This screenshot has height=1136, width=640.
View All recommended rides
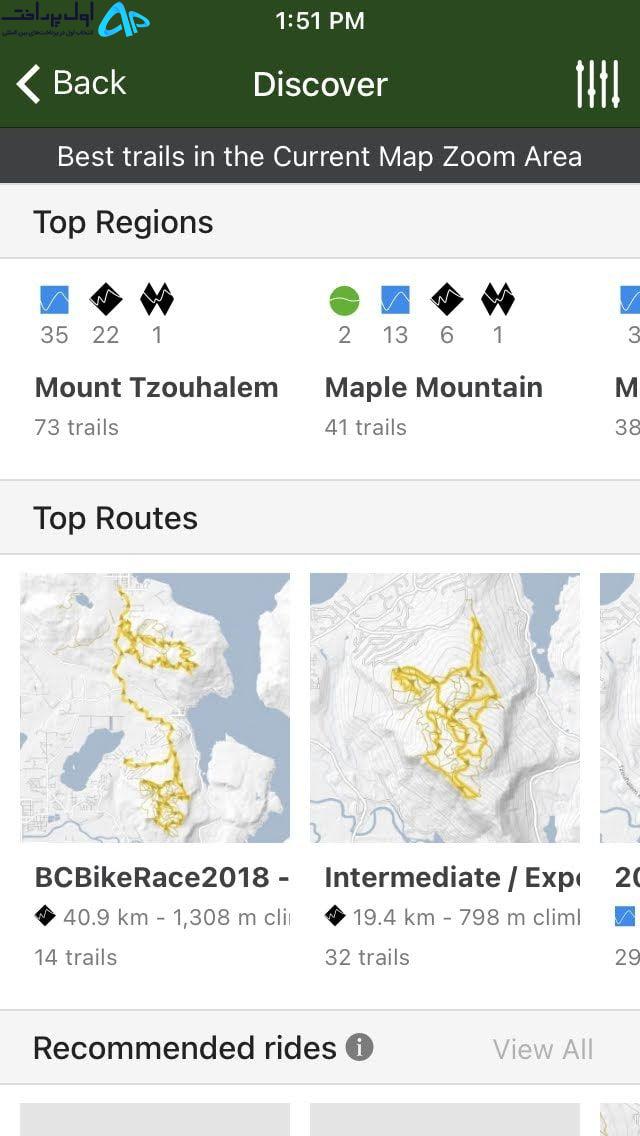[x=543, y=1049]
